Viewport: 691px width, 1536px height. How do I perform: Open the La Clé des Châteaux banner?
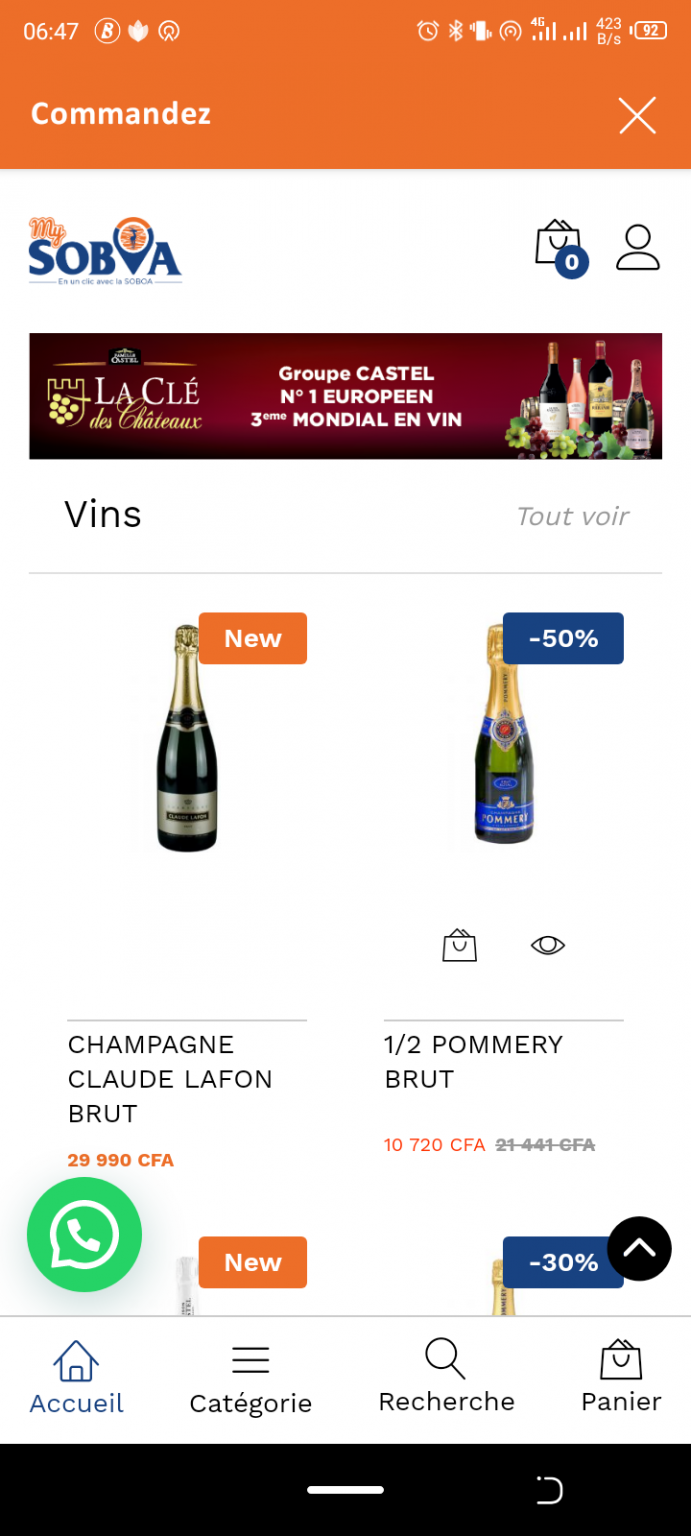pos(345,396)
